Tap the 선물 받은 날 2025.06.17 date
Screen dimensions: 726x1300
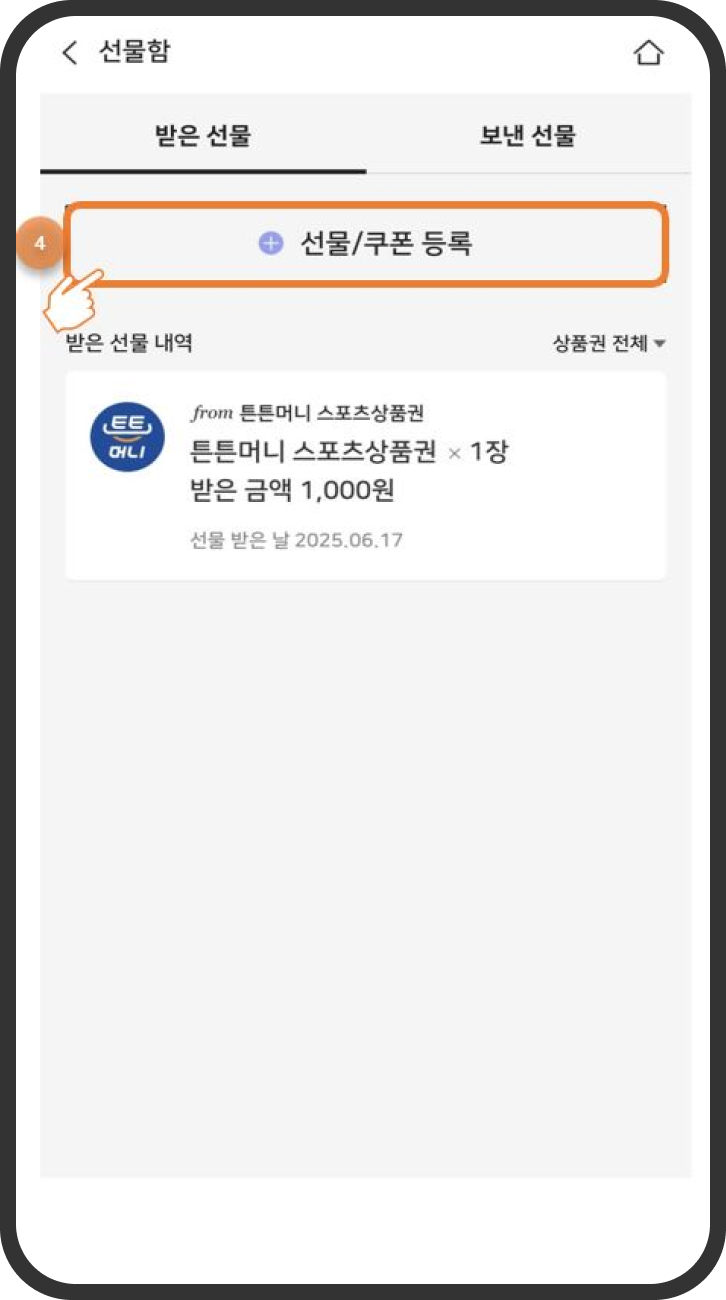click(x=295, y=540)
